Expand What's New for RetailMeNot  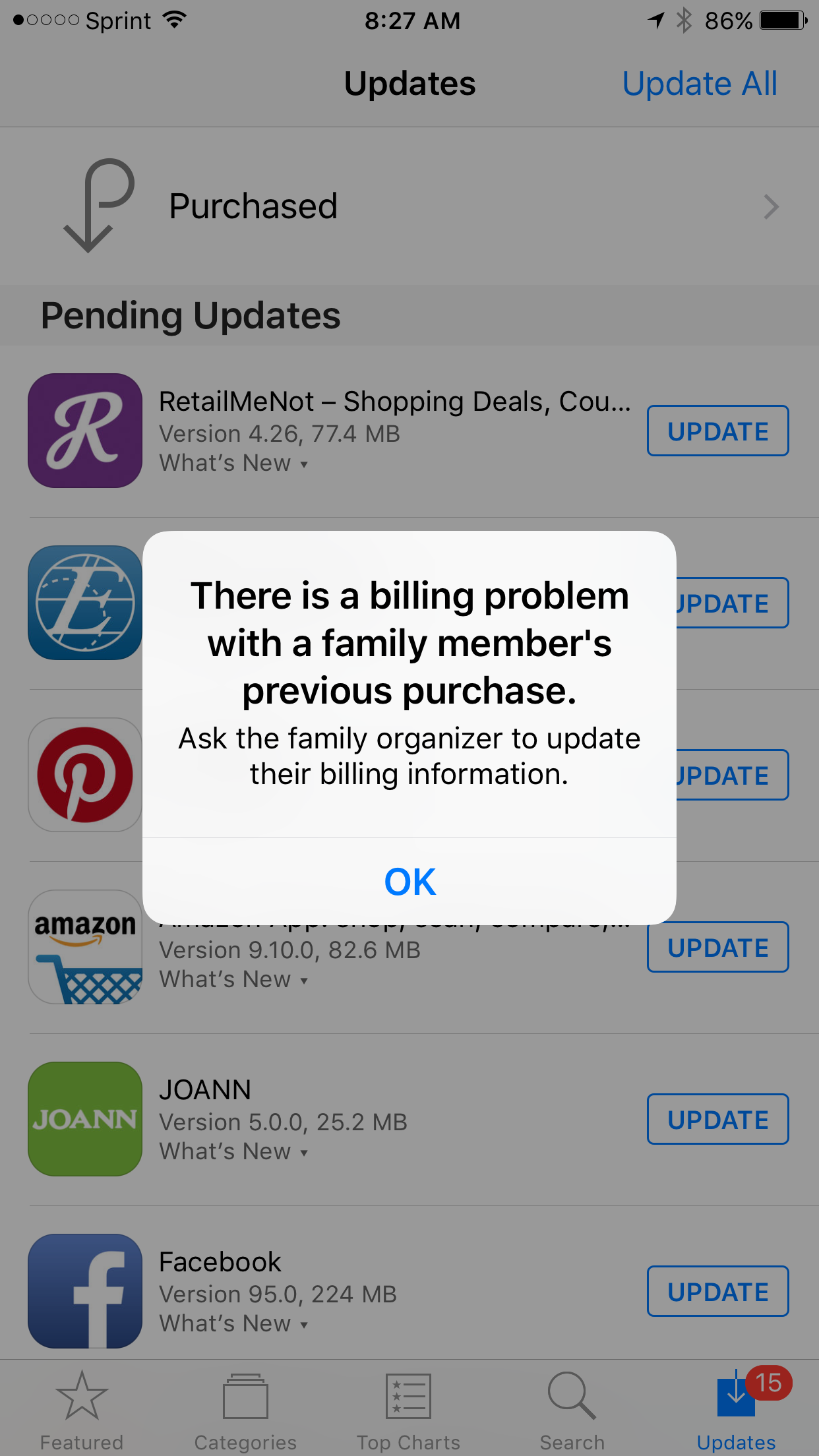click(233, 464)
